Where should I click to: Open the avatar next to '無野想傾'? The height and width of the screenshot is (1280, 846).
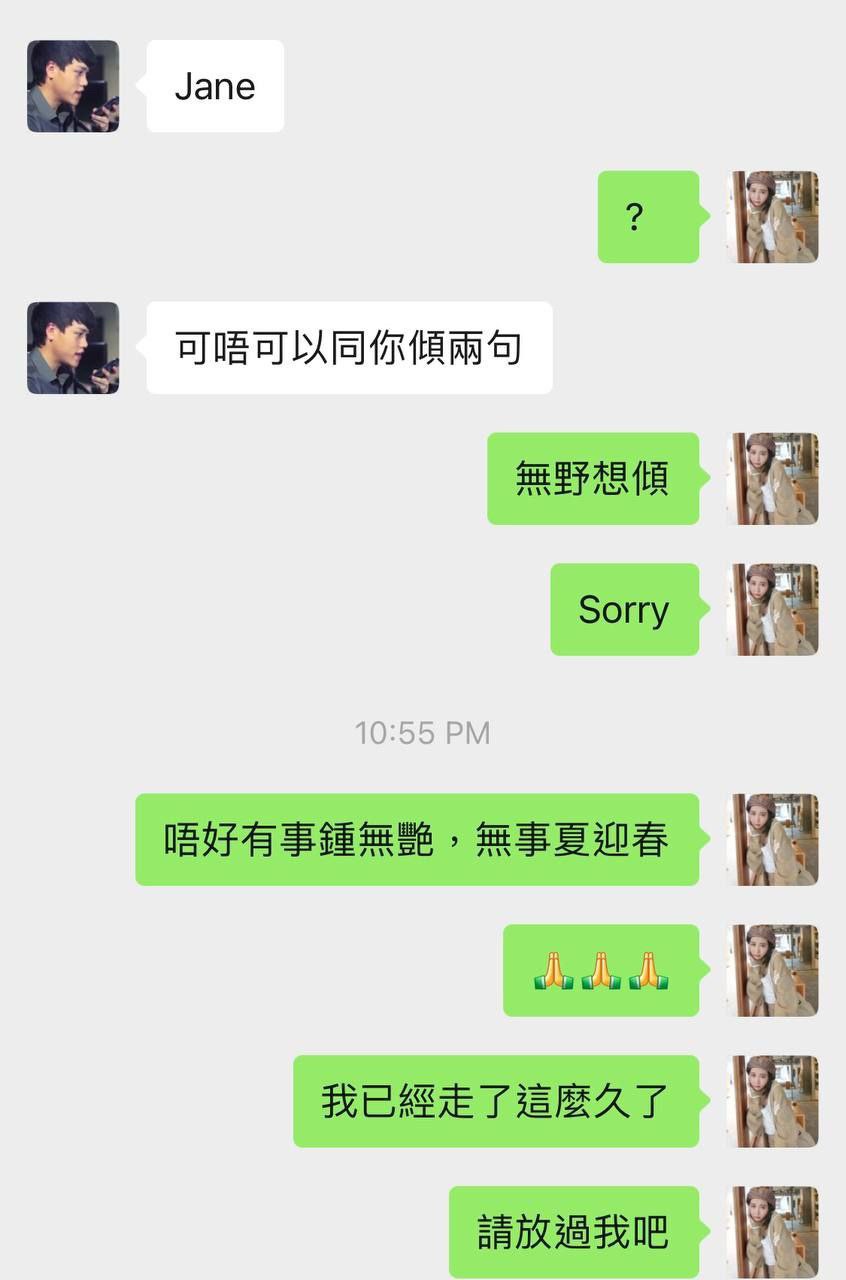point(770,478)
